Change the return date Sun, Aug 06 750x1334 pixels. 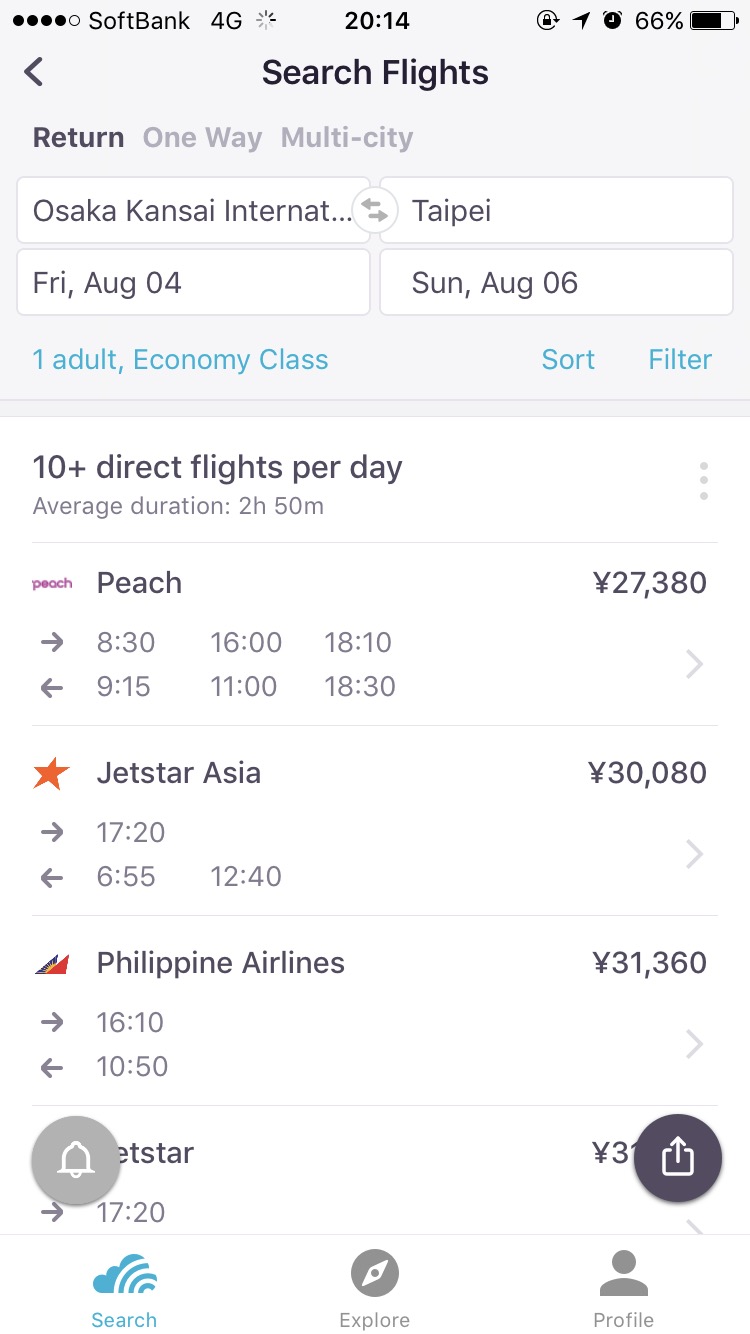pos(556,282)
